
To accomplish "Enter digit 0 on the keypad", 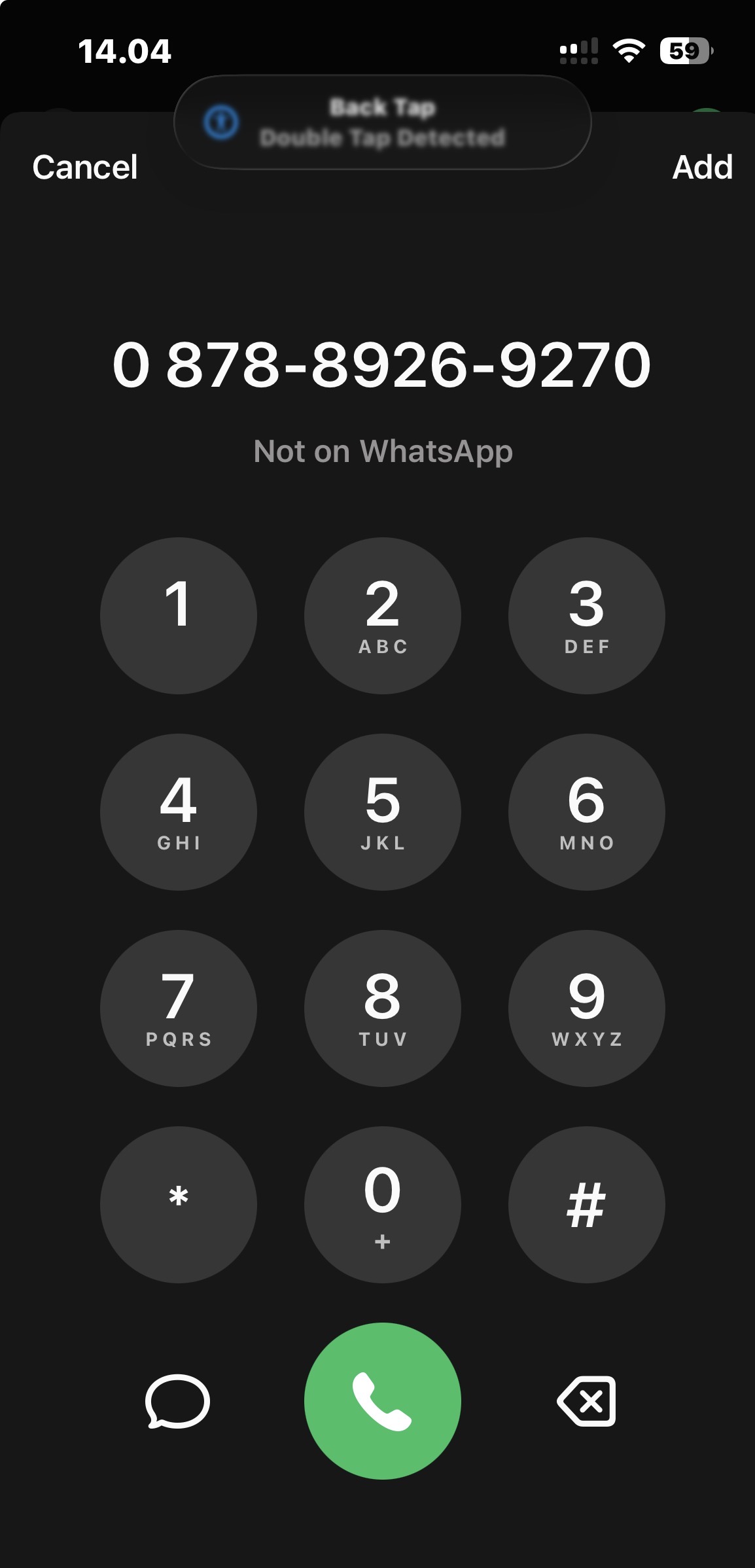I will click(382, 1205).
